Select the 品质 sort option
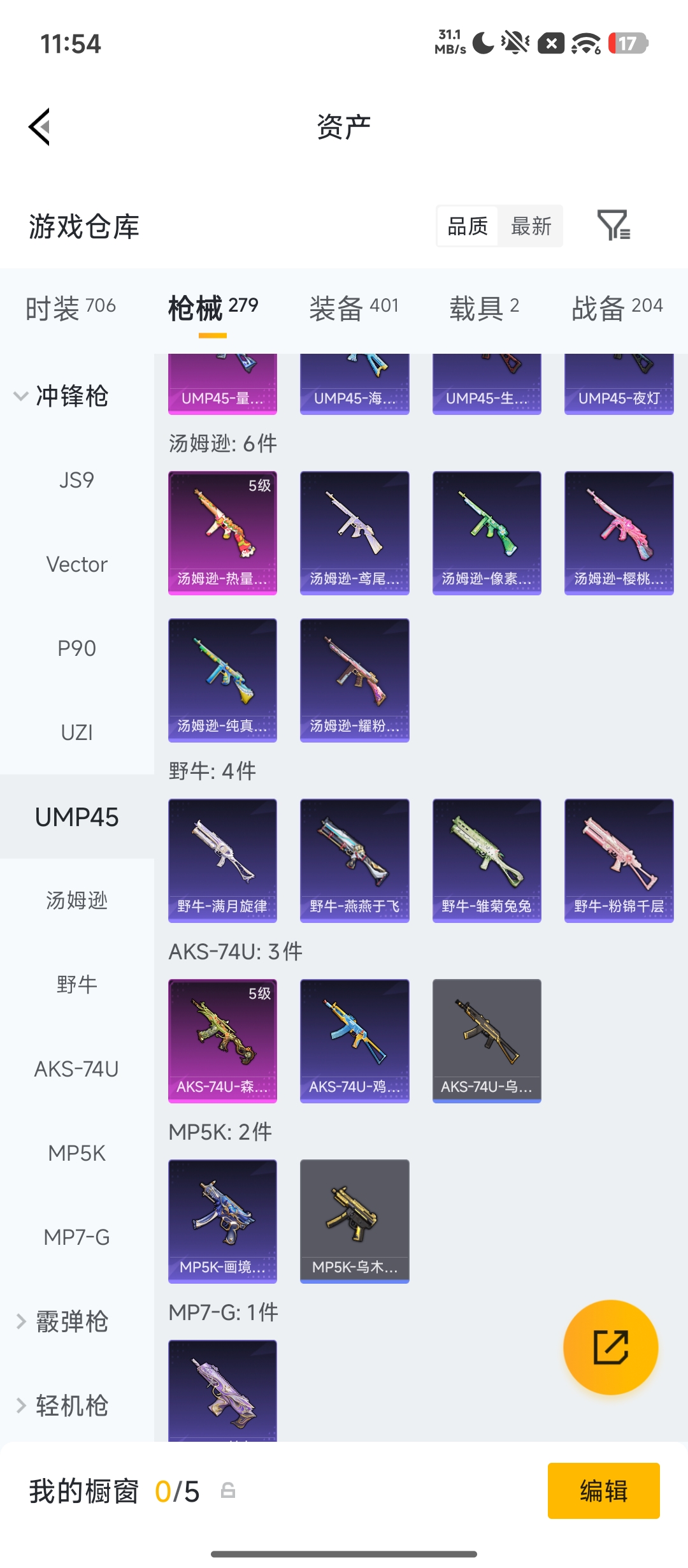The image size is (688, 1568). tap(468, 226)
